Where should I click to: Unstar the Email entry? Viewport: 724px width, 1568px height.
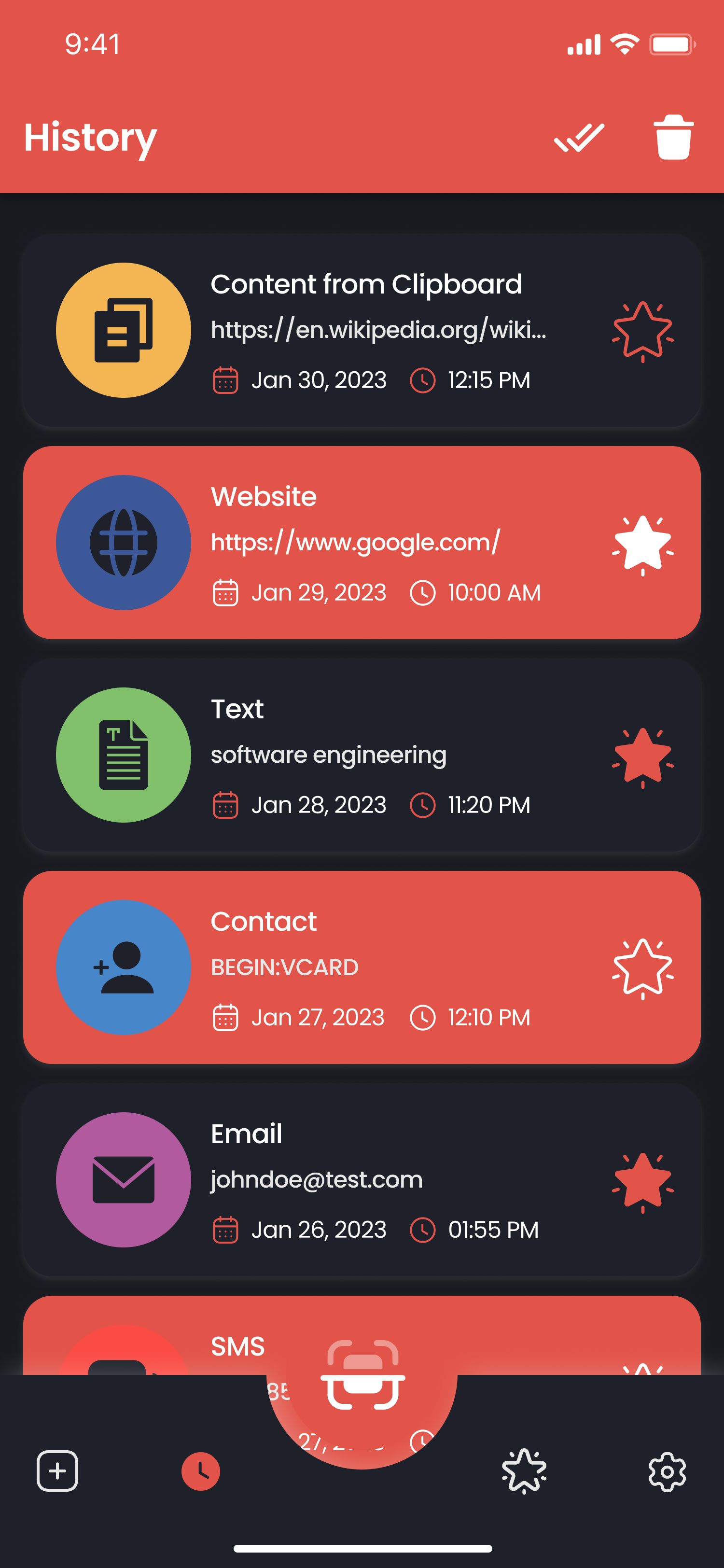642,1181
